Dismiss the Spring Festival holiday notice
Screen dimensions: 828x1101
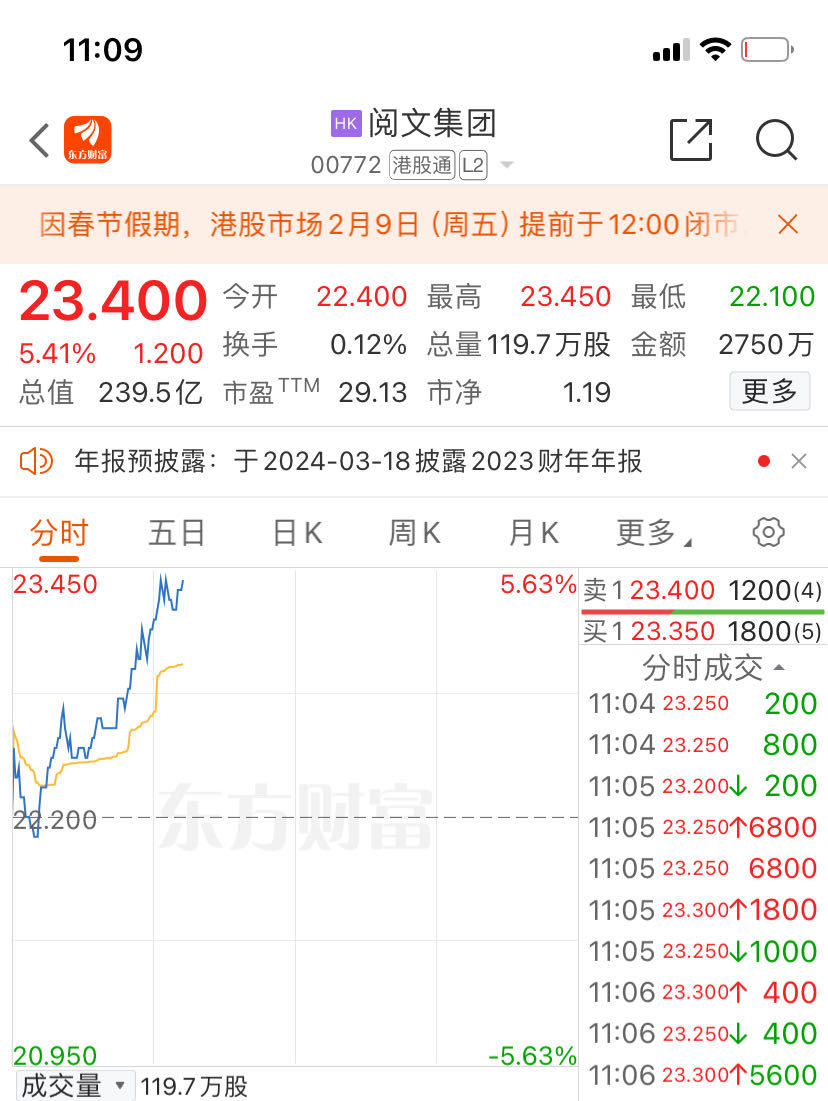[788, 224]
